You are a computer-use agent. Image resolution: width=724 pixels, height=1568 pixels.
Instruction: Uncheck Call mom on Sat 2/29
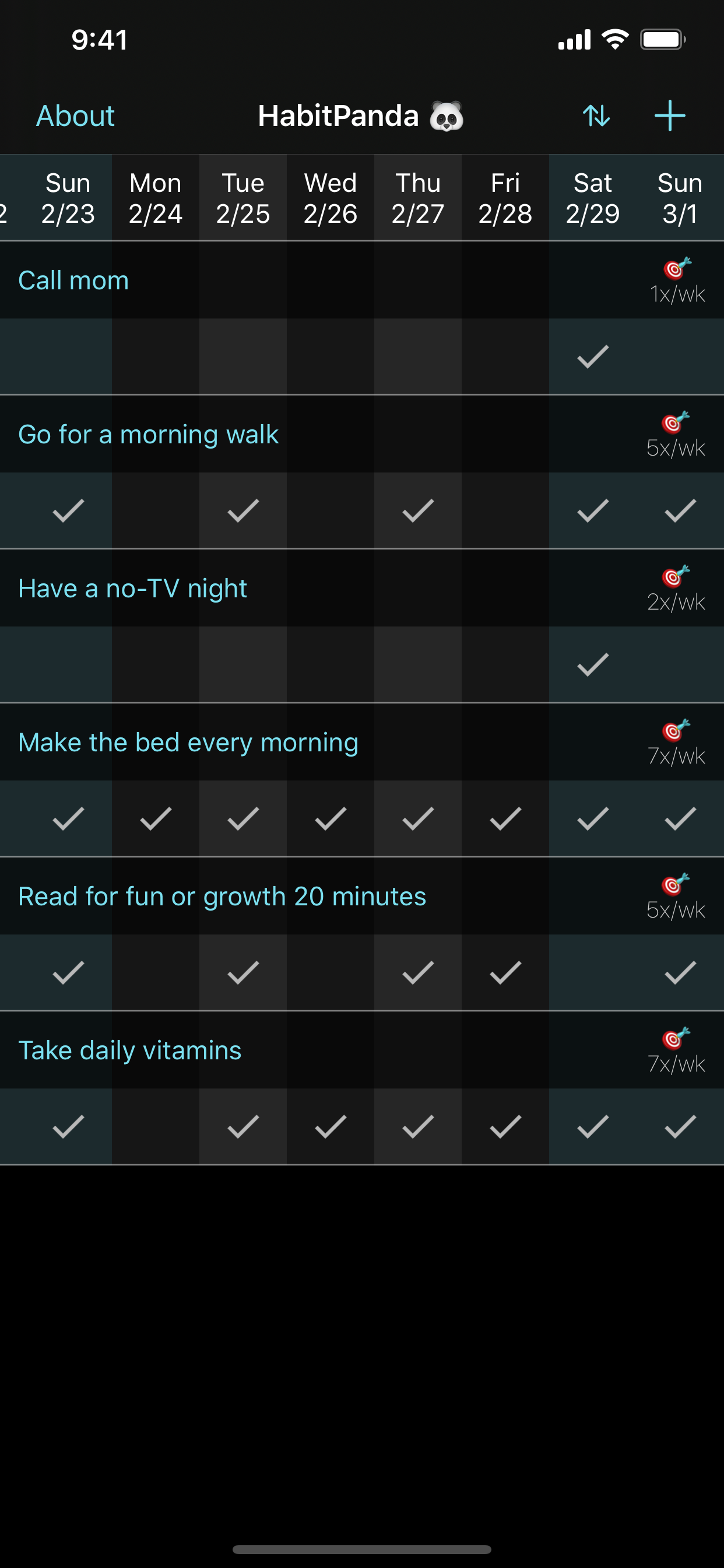[593, 356]
